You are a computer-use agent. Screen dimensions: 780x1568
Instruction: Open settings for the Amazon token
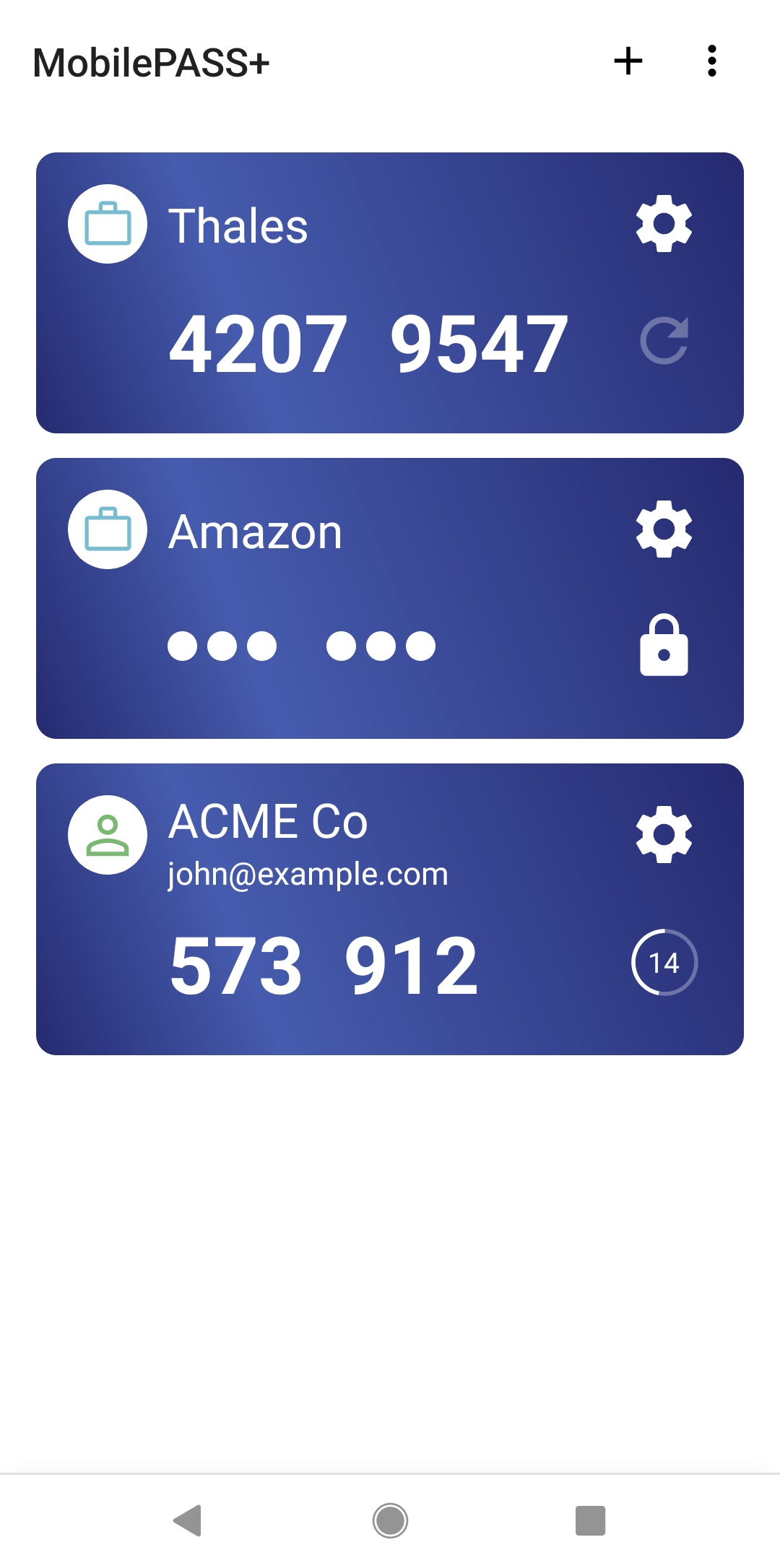pyautogui.click(x=664, y=529)
